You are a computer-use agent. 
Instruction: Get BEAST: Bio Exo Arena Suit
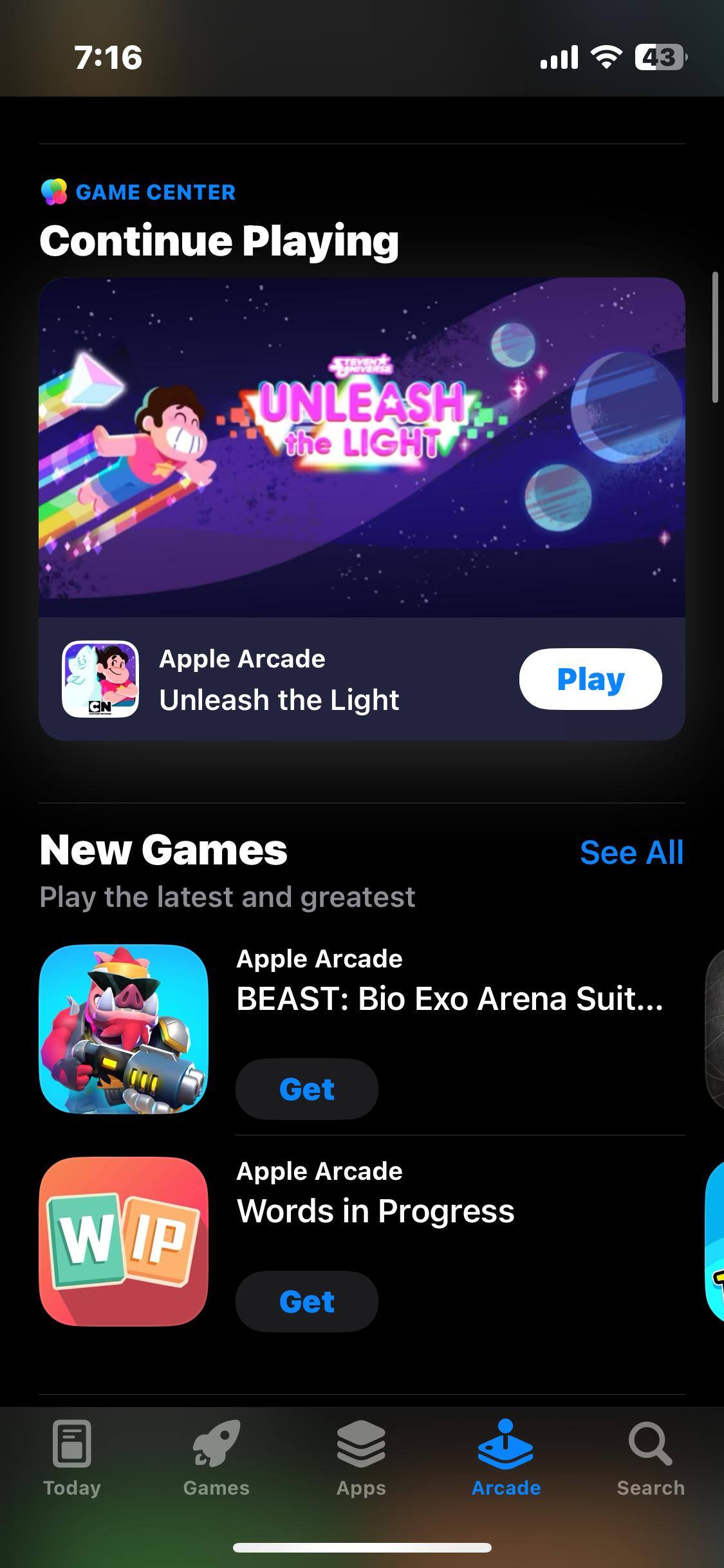307,1089
